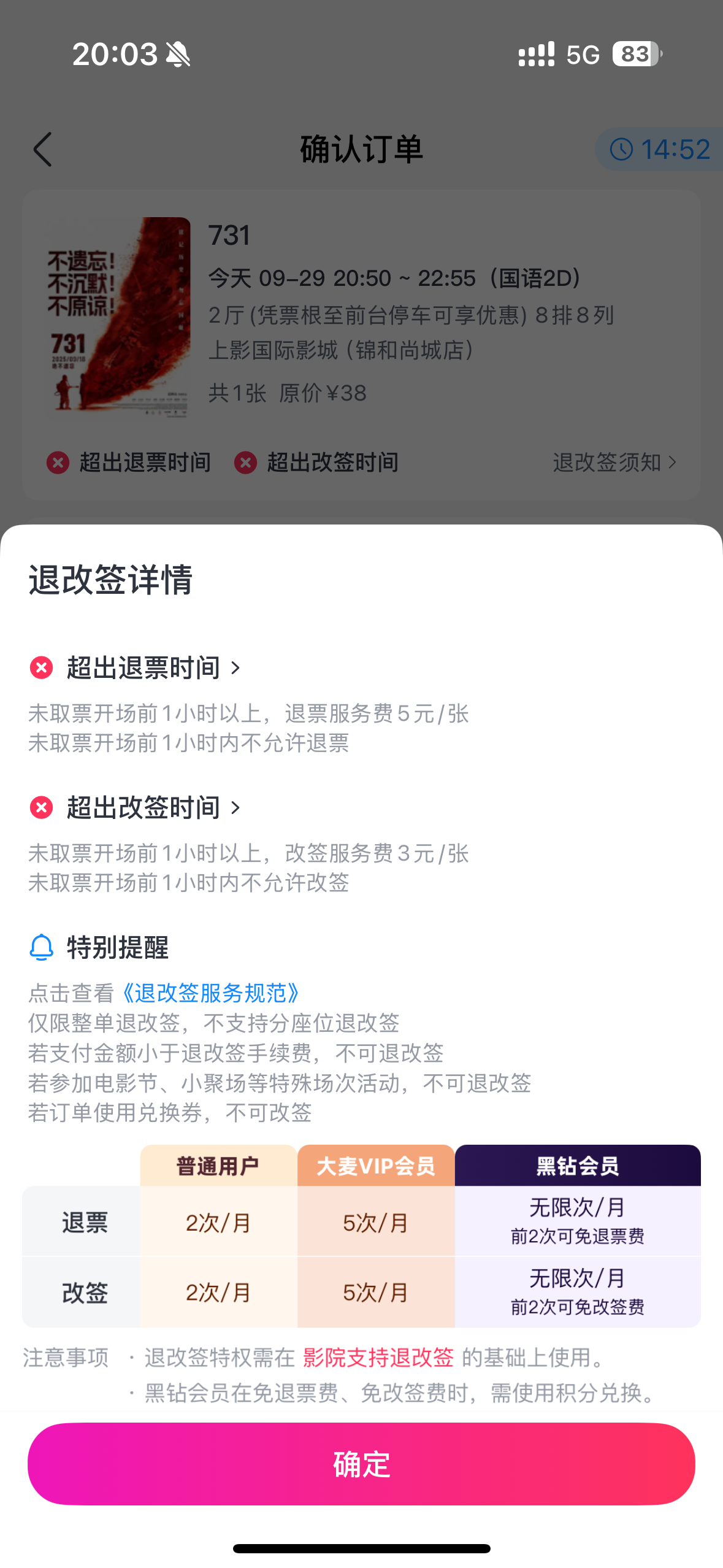Open the 《退改签服务规范》 link
Viewport: 723px width, 1568px height.
[210, 993]
